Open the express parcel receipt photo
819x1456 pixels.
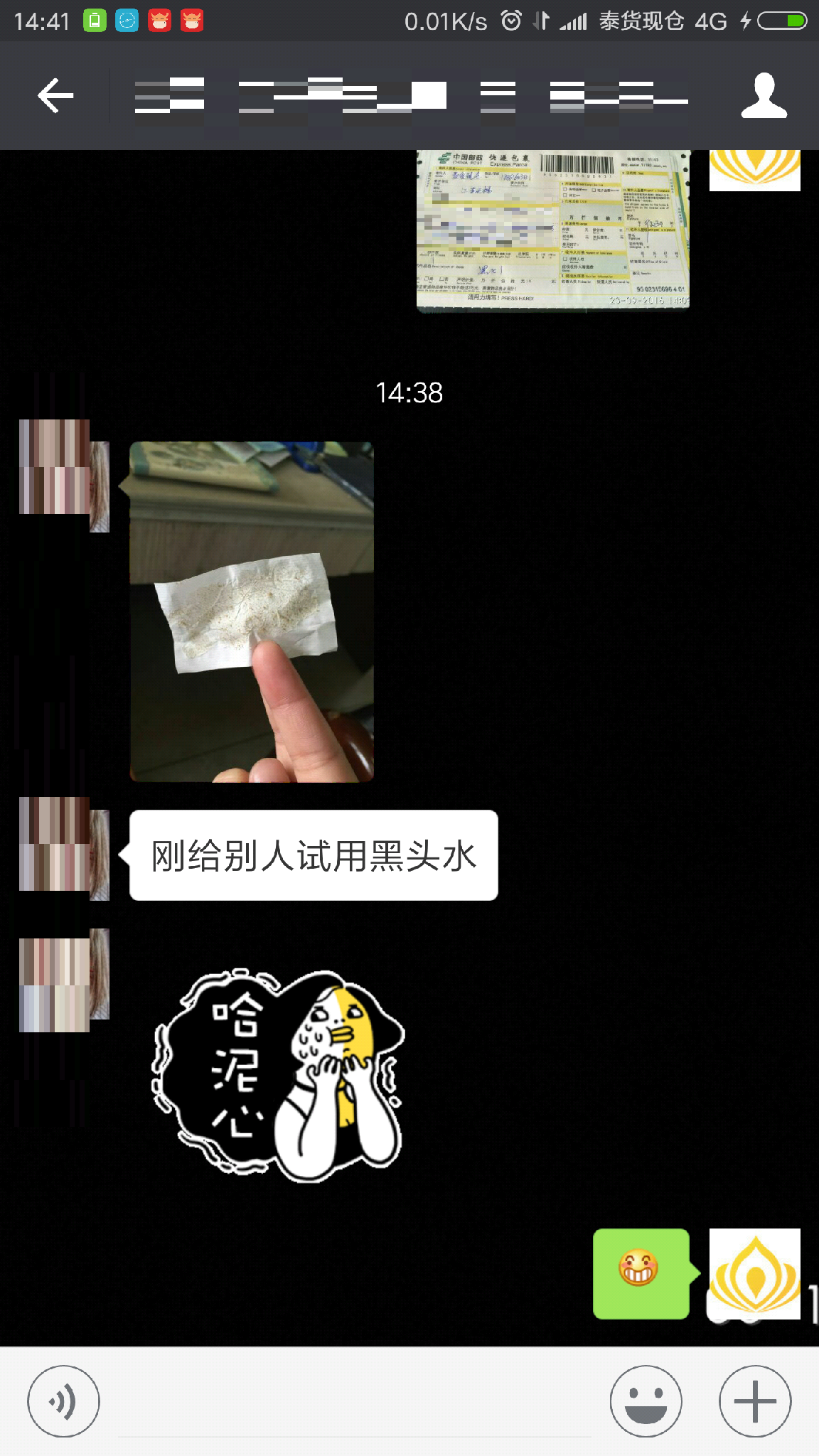552,230
